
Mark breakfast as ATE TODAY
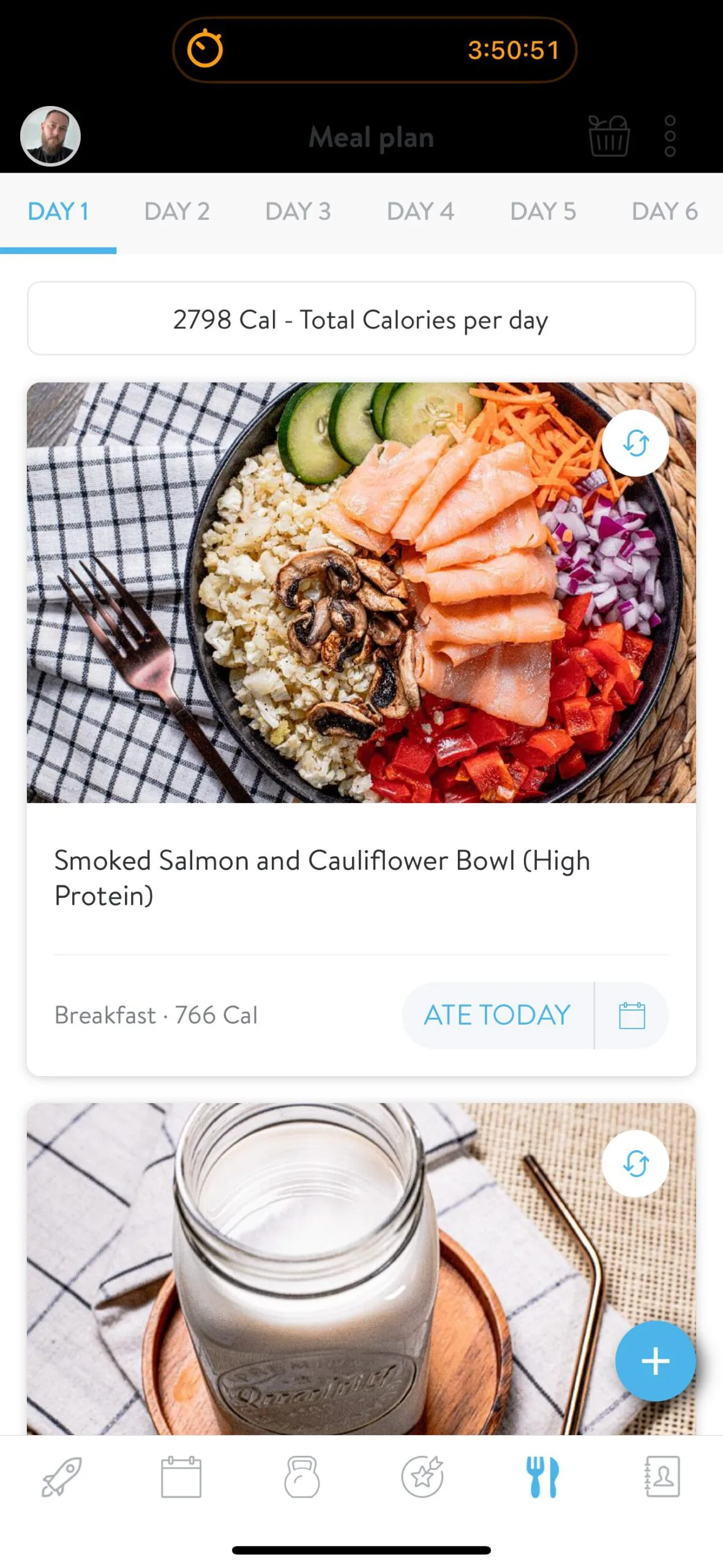tap(496, 1016)
